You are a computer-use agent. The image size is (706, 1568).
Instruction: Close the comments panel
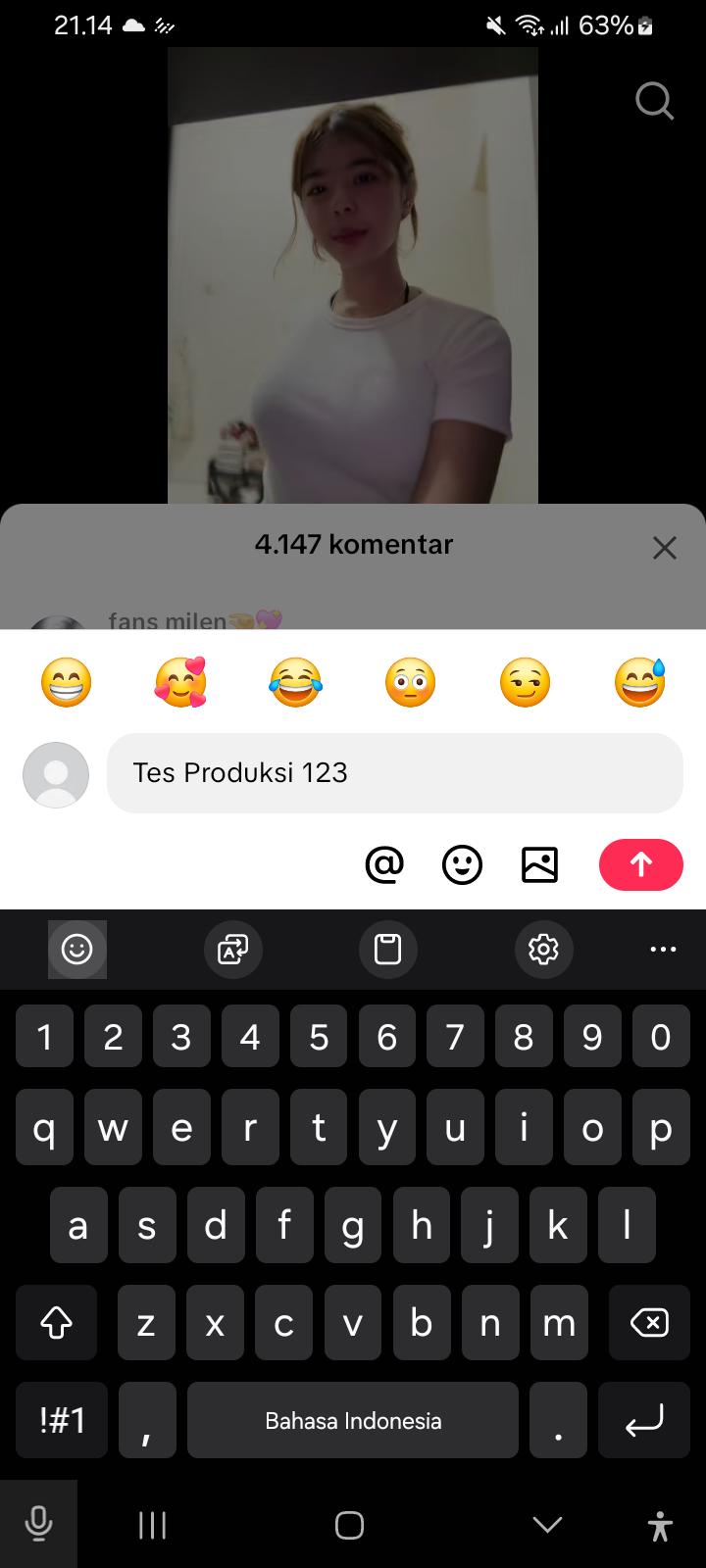665,548
